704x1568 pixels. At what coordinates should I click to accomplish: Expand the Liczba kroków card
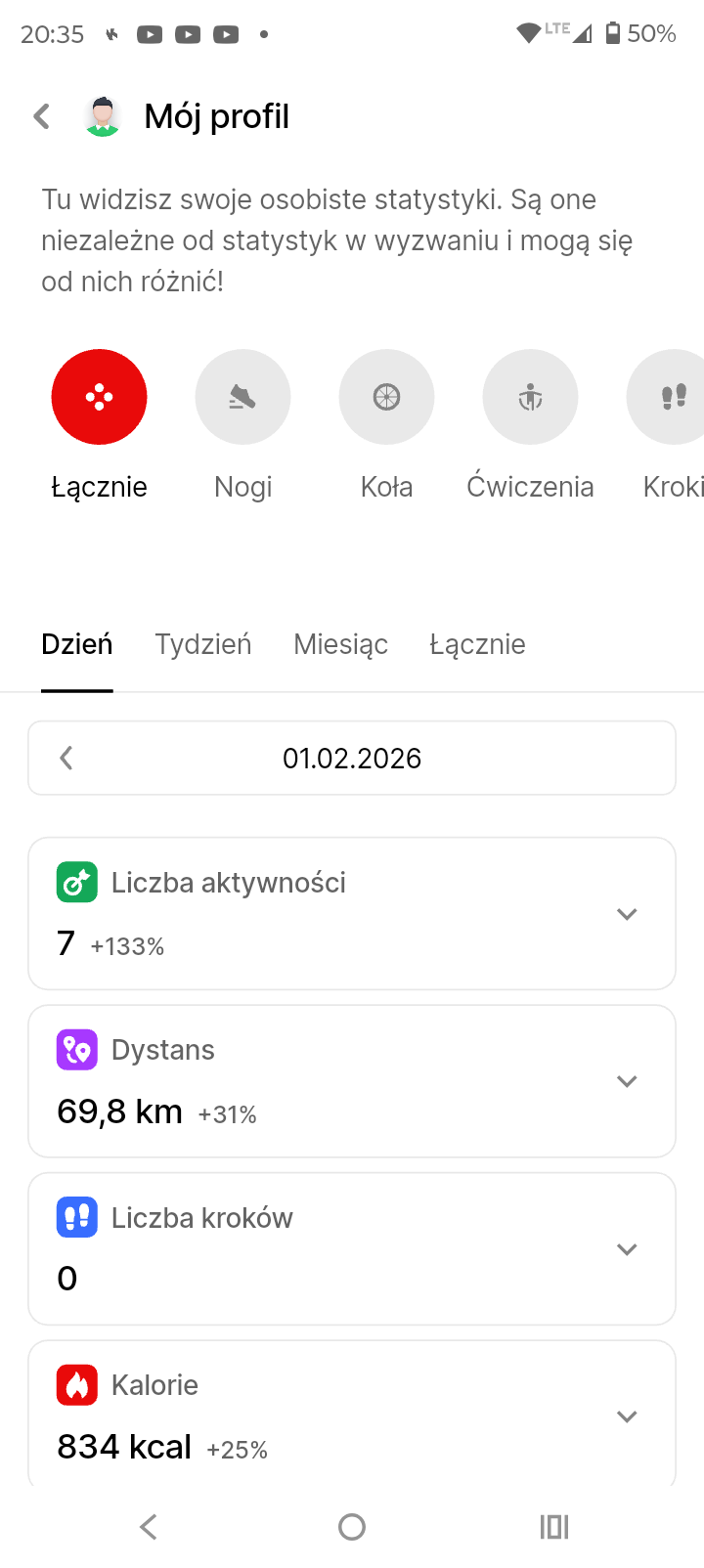coord(627,1249)
